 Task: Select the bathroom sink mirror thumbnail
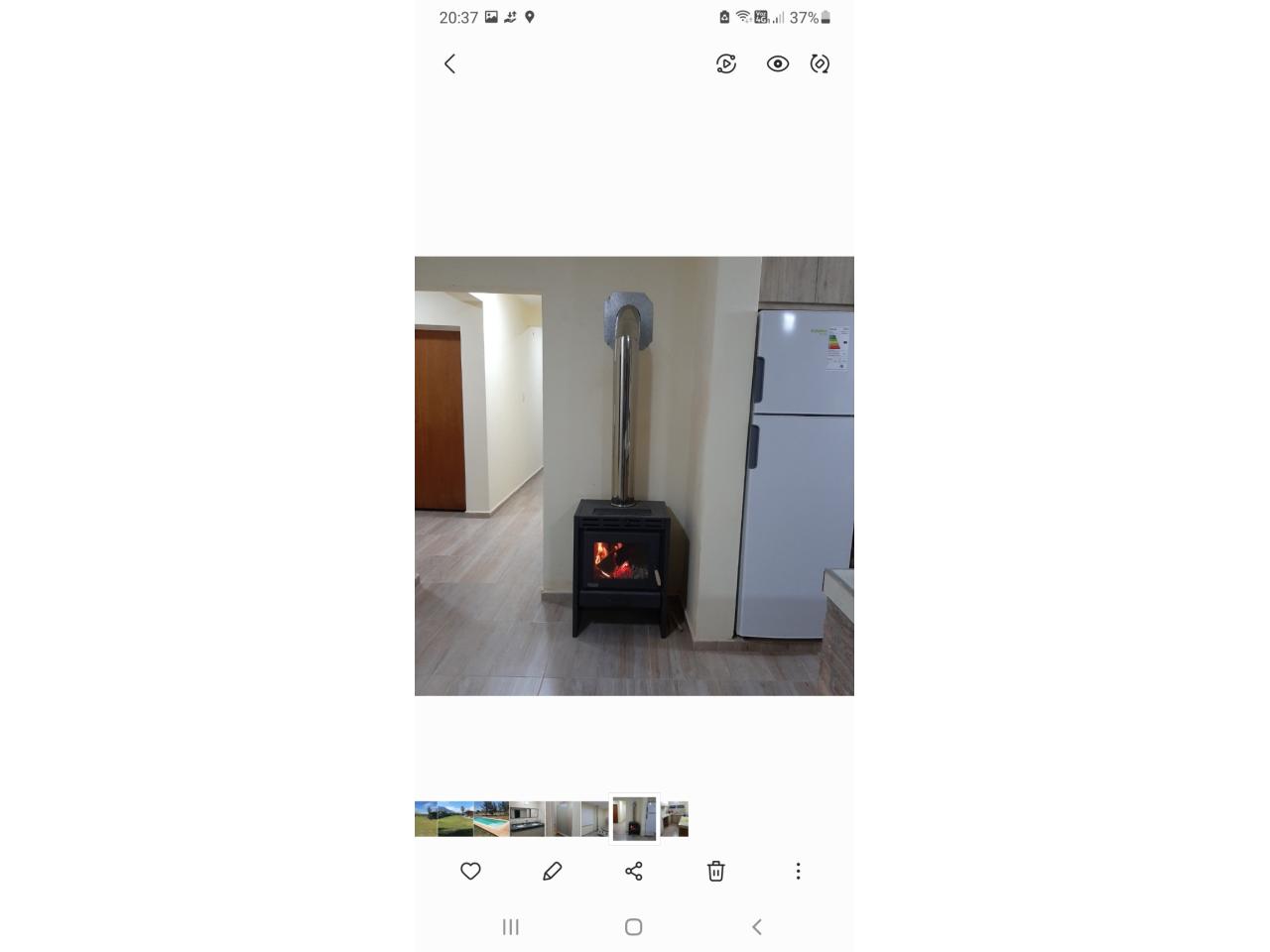[527, 819]
